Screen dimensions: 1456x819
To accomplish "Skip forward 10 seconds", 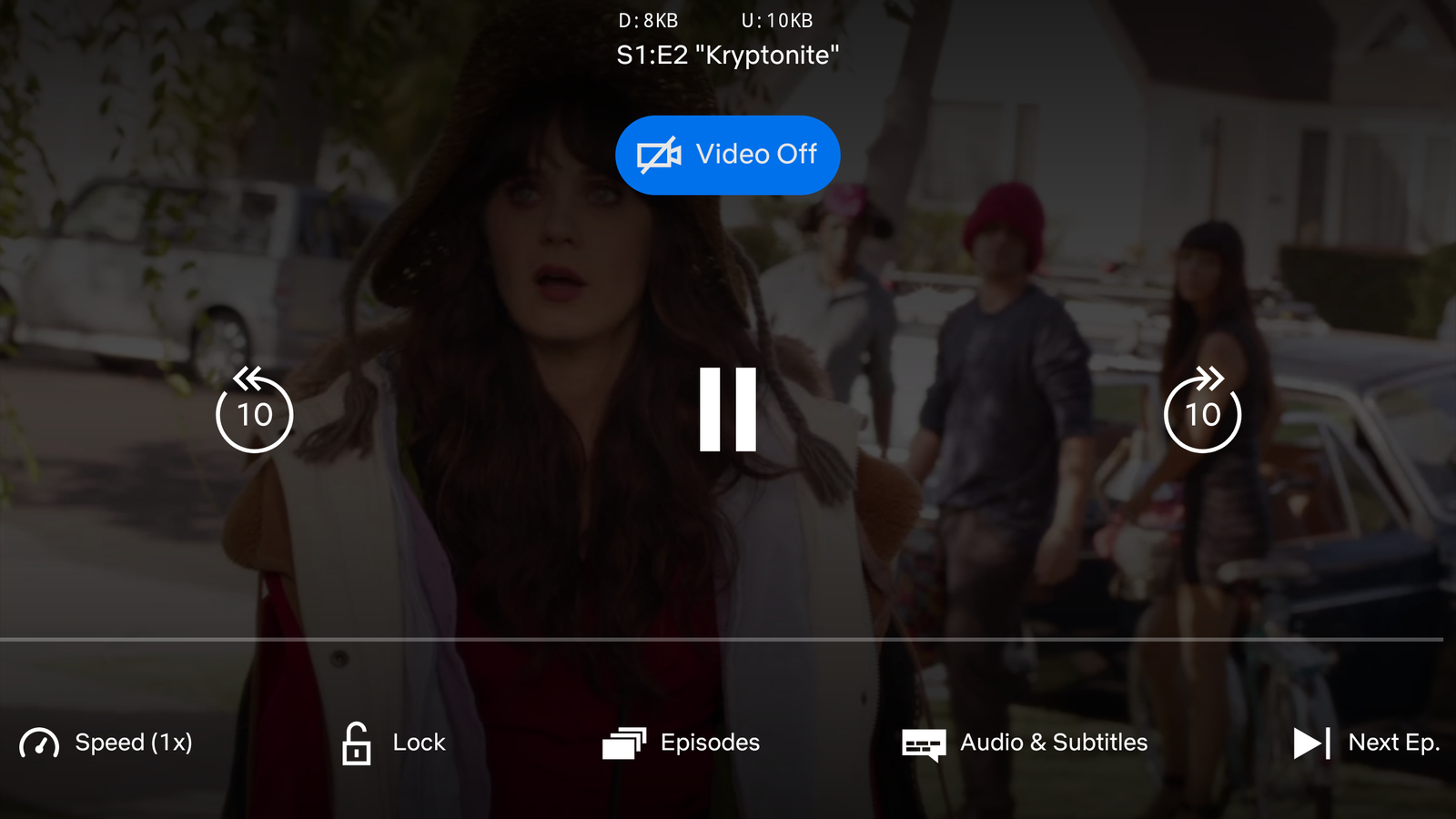I will click(1202, 411).
